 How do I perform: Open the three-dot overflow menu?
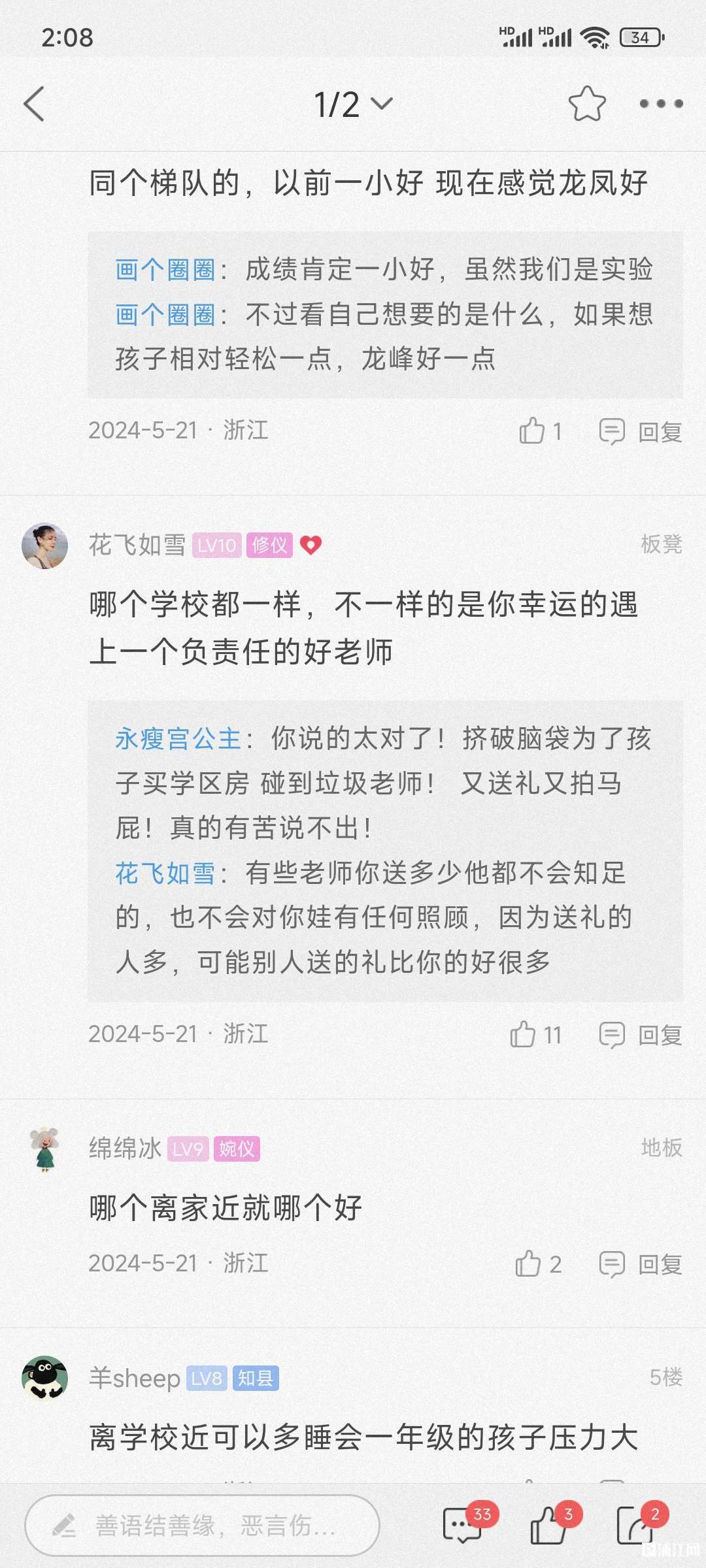tap(661, 105)
